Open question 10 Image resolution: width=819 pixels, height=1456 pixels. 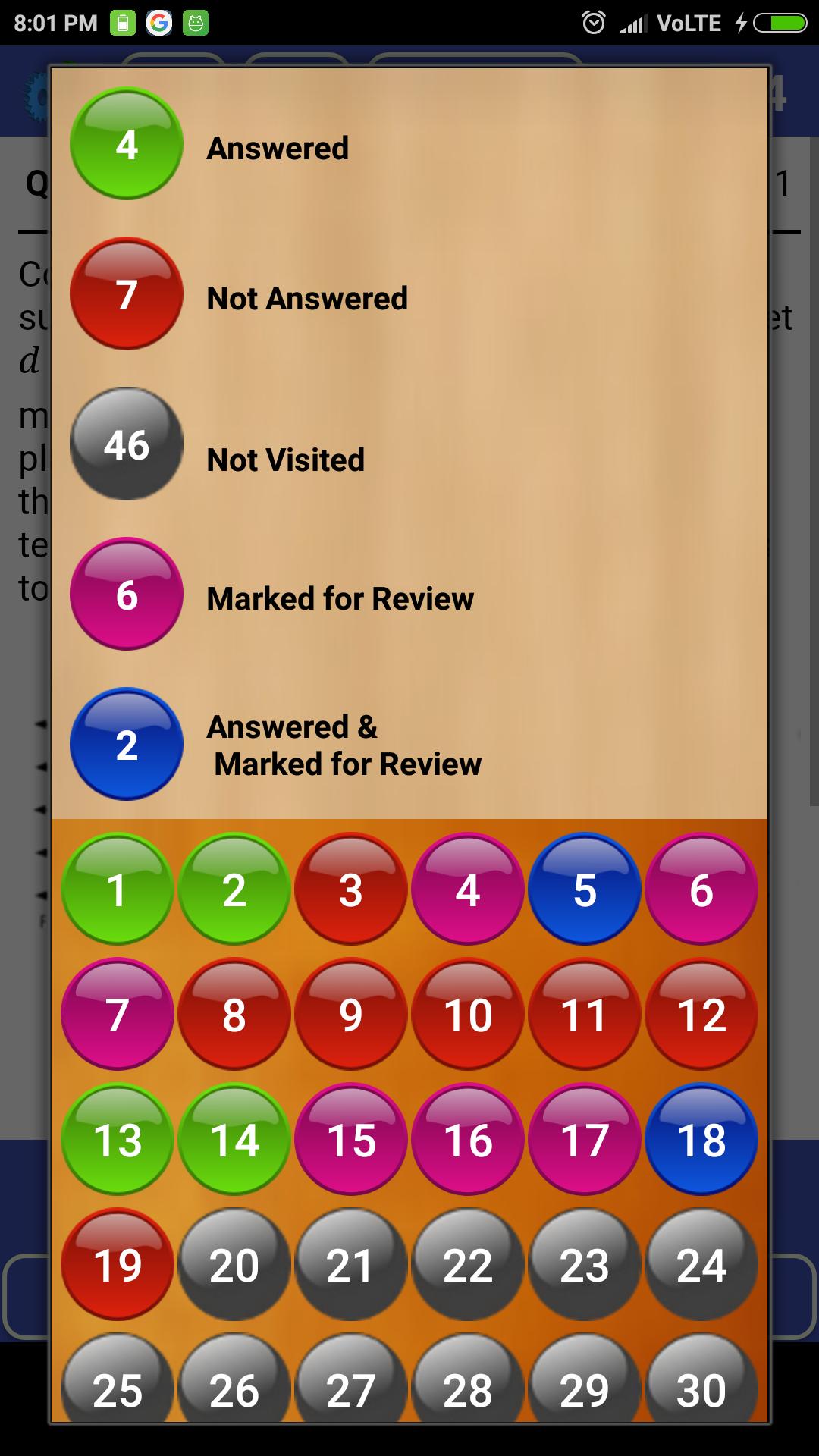coord(468,1014)
